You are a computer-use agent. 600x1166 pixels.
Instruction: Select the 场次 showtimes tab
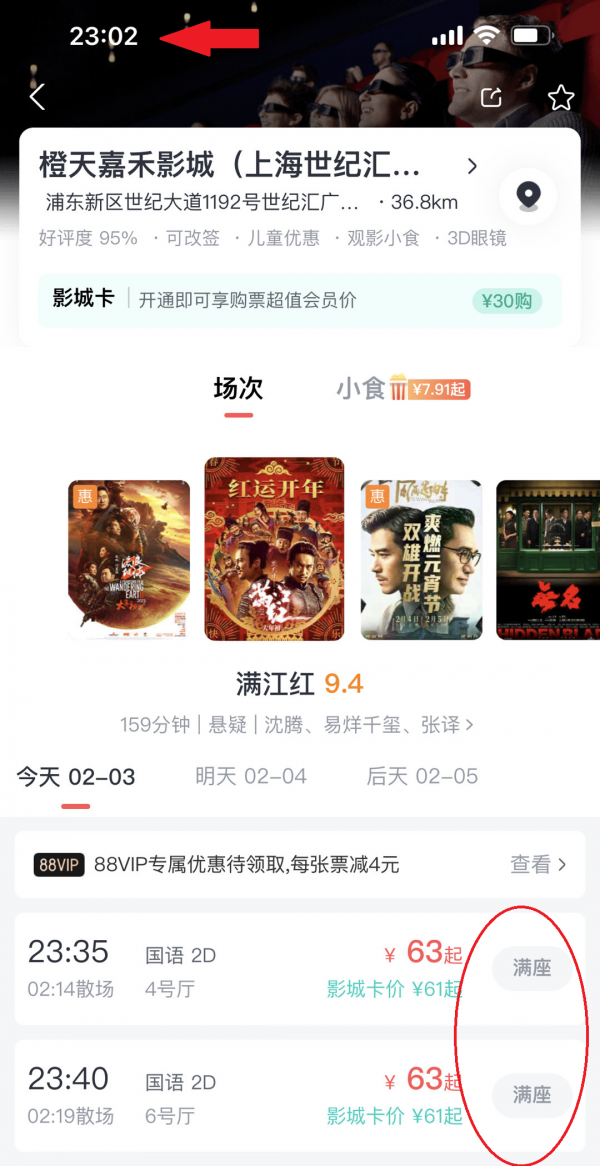pos(238,389)
